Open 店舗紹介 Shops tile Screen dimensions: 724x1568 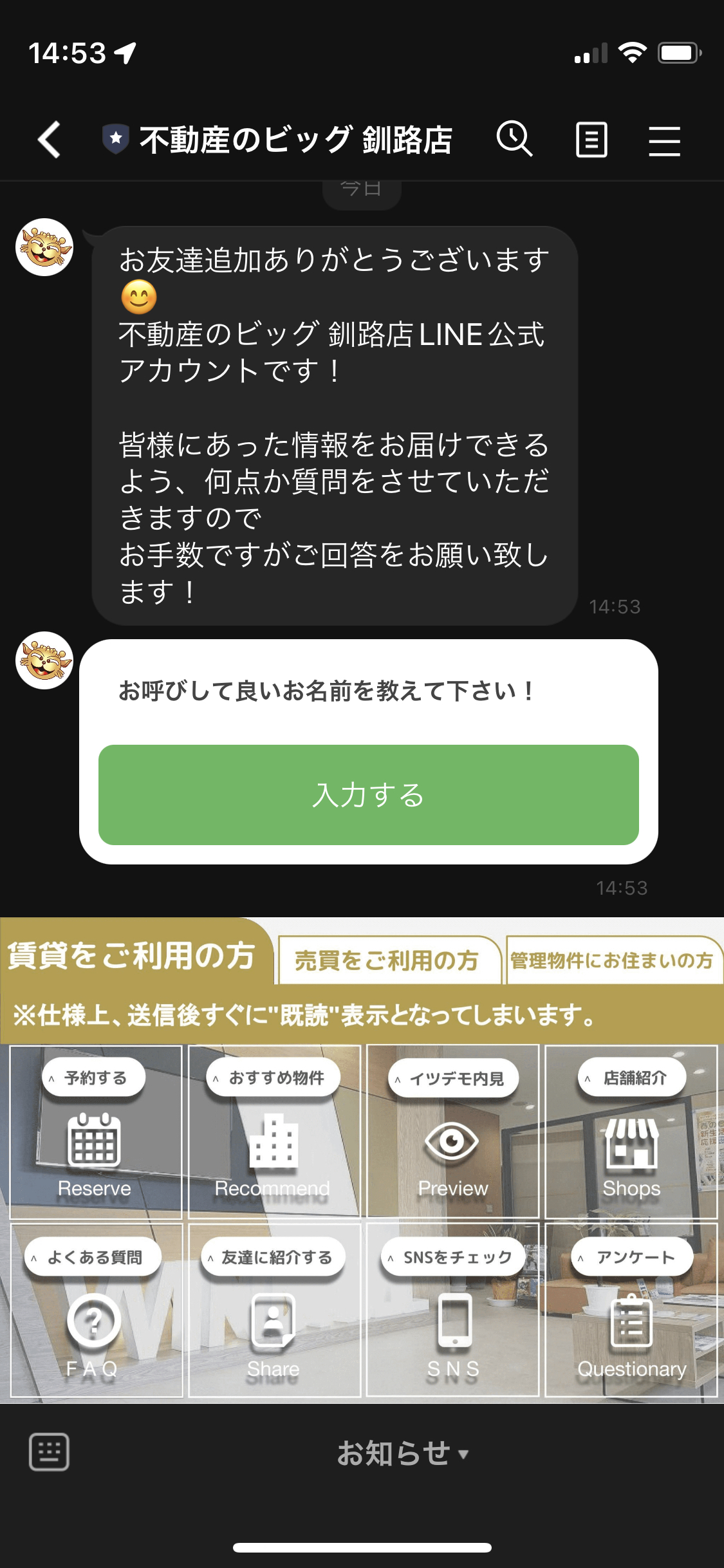point(631,1132)
